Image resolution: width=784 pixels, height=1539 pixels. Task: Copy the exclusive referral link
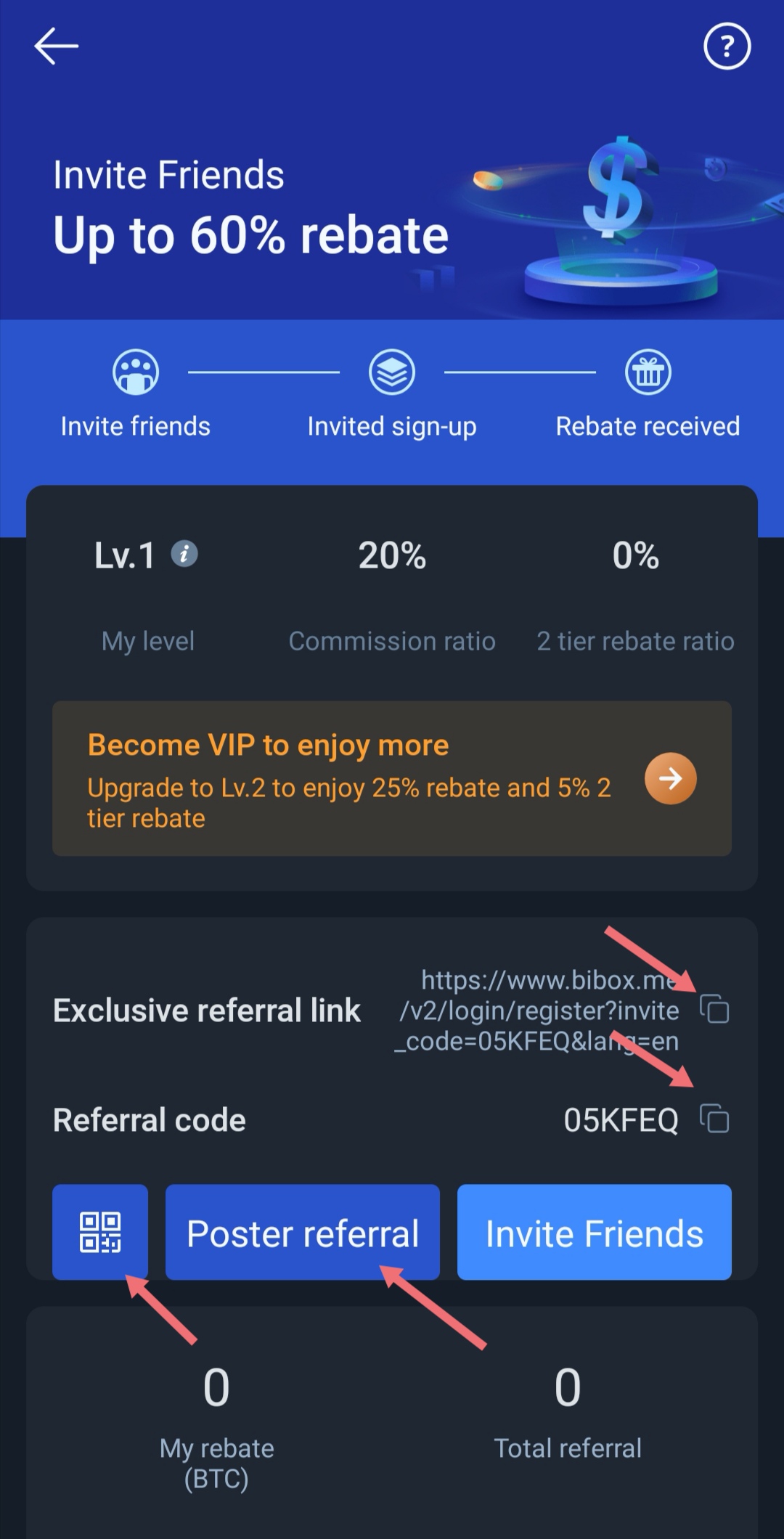(714, 1009)
